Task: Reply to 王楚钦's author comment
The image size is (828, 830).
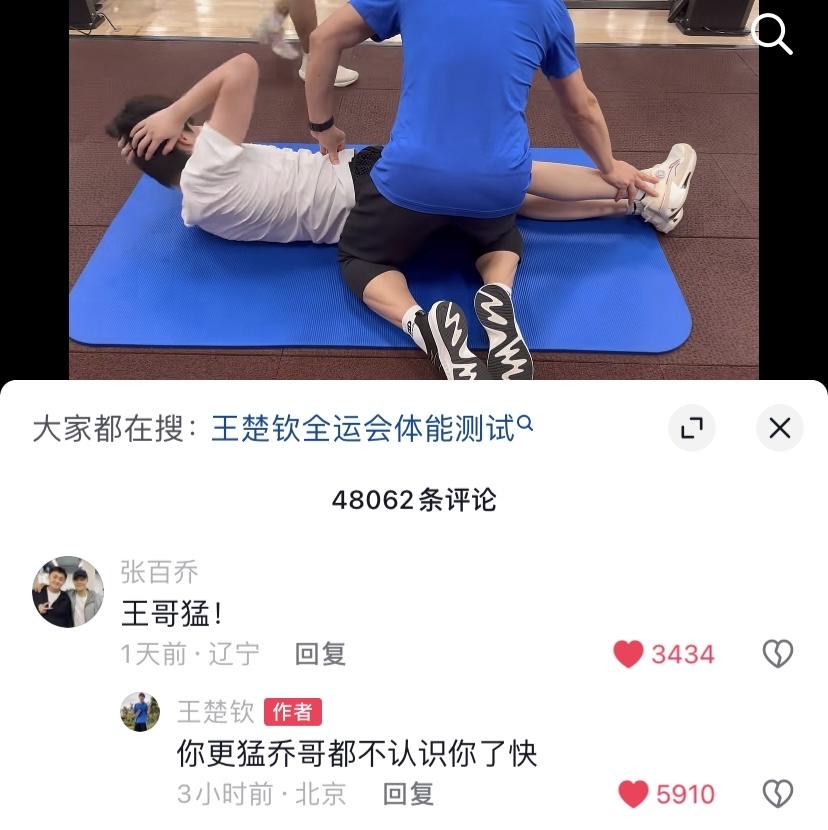Action: (x=408, y=794)
